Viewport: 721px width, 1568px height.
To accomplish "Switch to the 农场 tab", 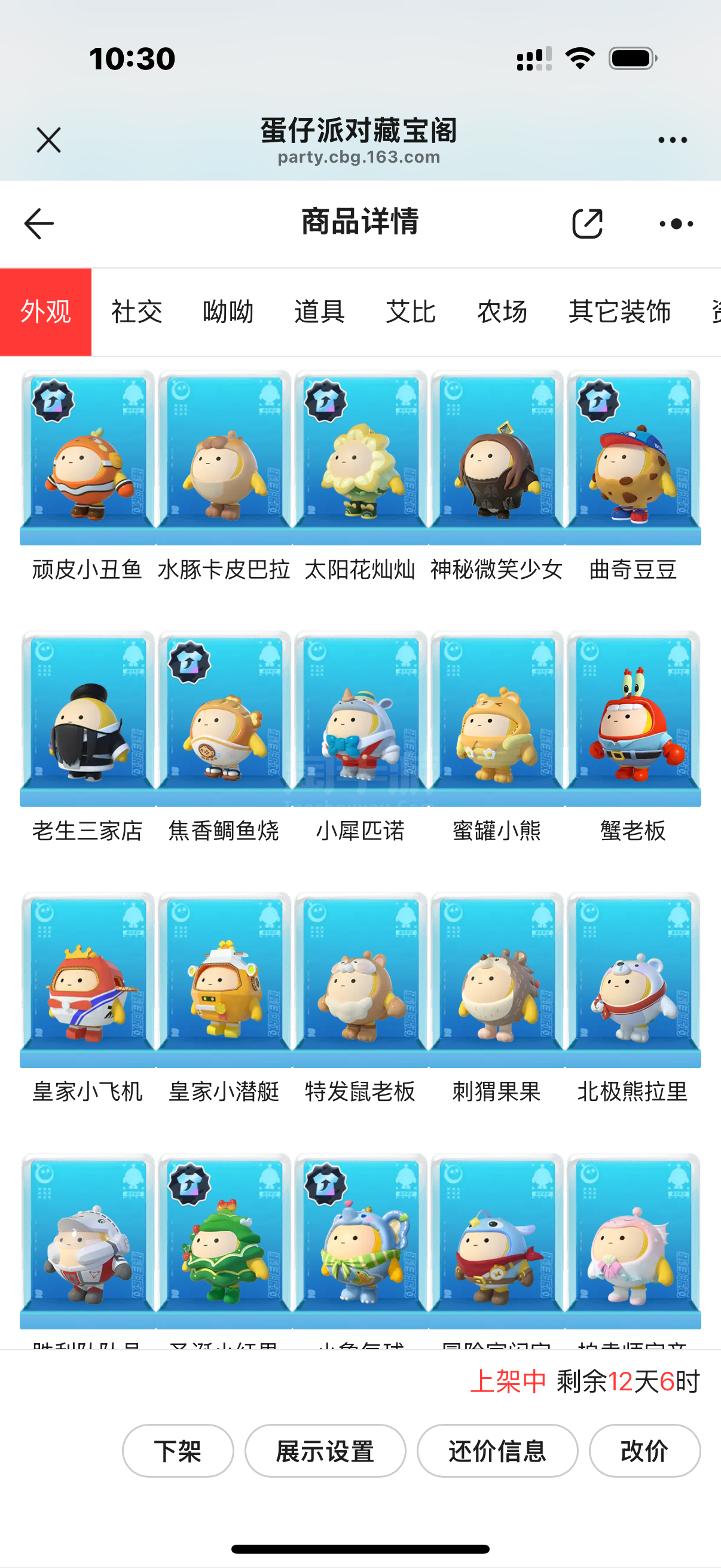I will (502, 312).
